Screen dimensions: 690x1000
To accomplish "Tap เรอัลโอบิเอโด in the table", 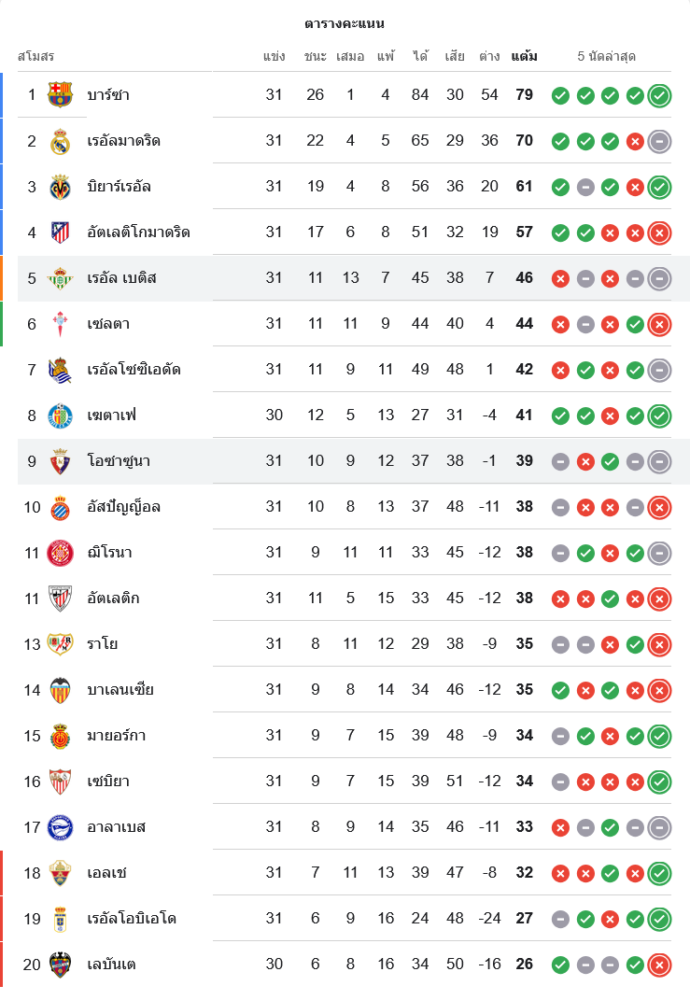I will click(x=132, y=918).
